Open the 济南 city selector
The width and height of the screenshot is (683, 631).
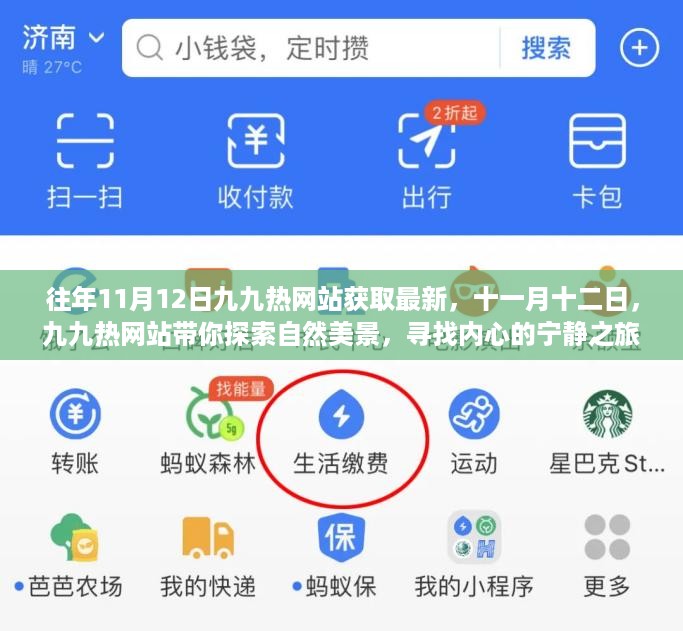pos(62,40)
